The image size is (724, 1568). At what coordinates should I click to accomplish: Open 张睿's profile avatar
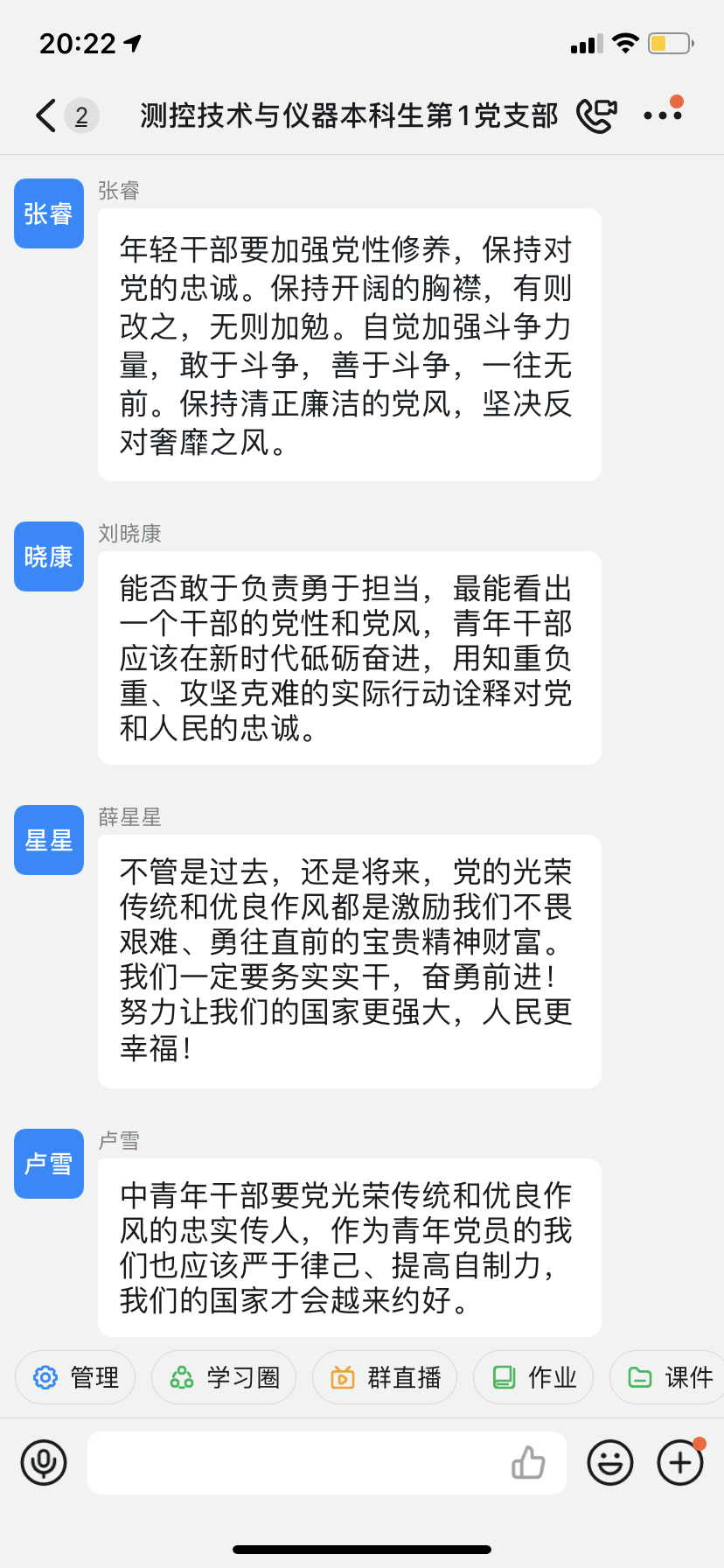tap(49, 213)
